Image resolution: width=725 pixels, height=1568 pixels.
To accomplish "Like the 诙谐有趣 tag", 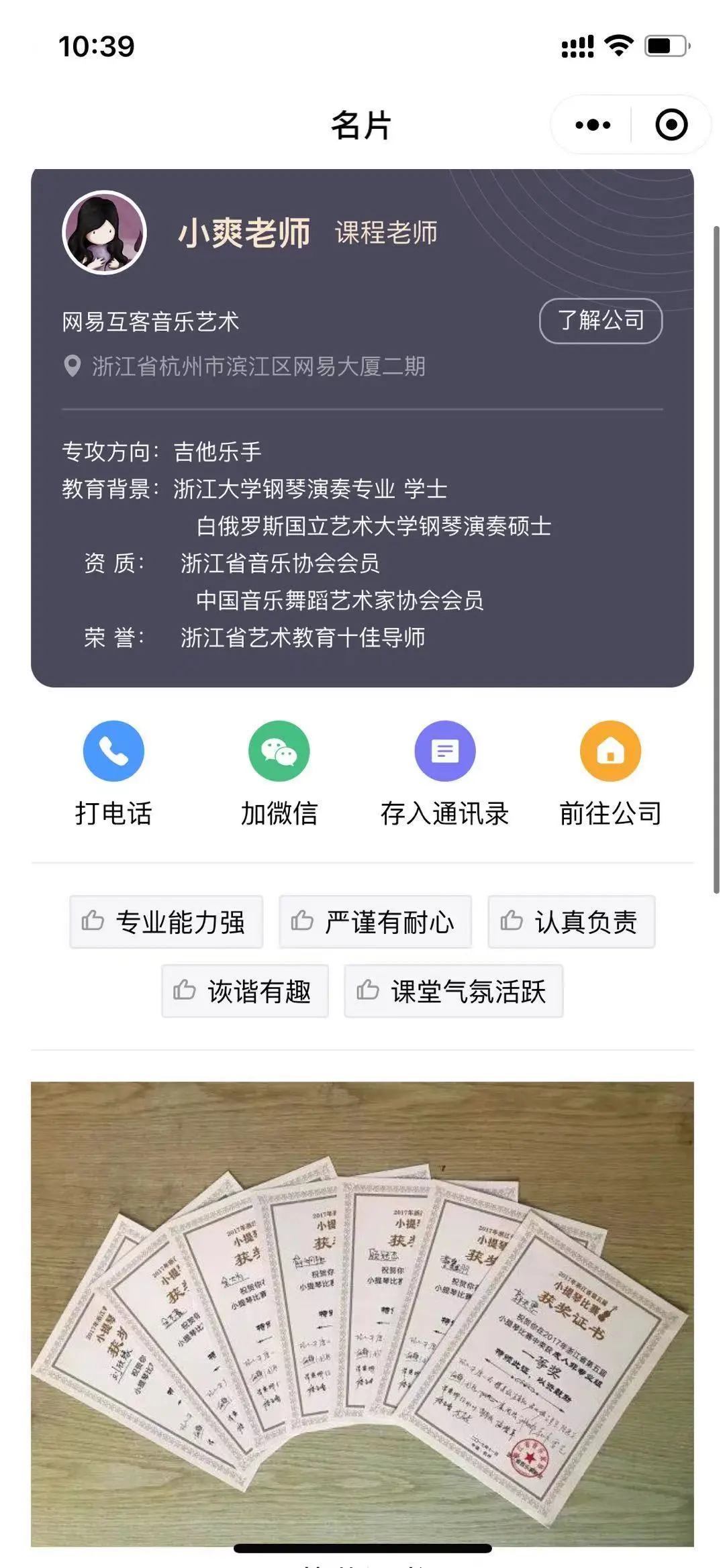I will click(245, 992).
